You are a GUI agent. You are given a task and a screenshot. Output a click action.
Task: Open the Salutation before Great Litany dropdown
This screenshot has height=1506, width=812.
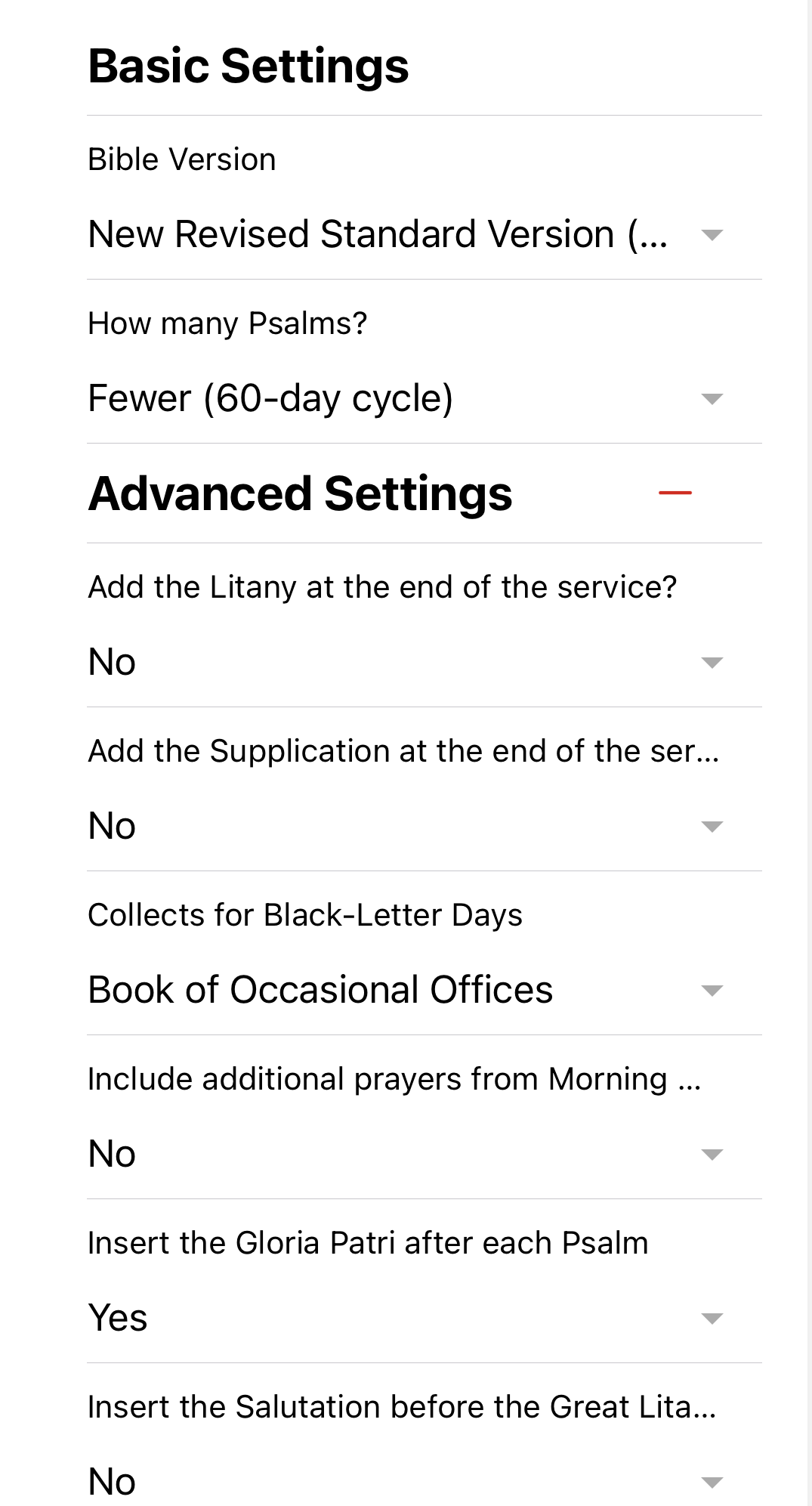point(406,1481)
